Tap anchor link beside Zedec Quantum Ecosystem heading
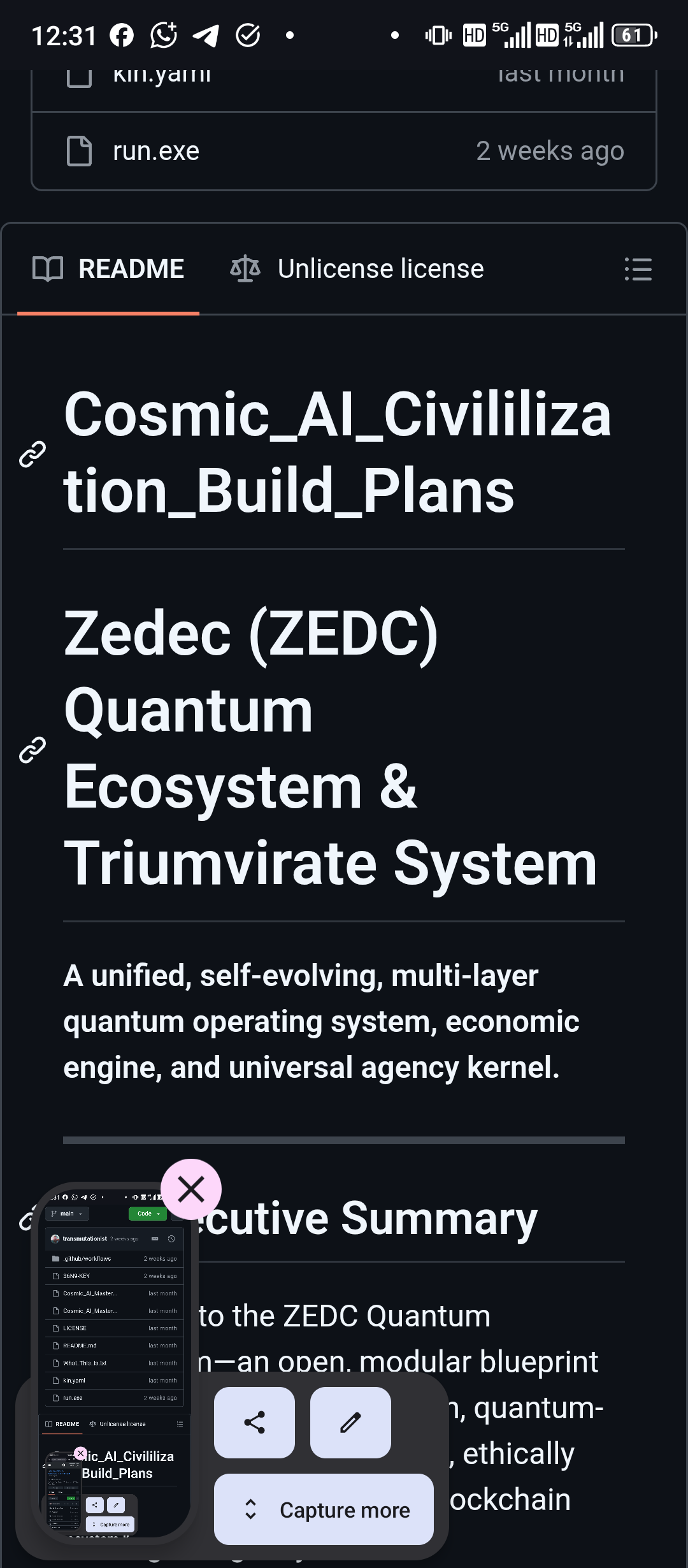688x1568 pixels. pos(32,750)
